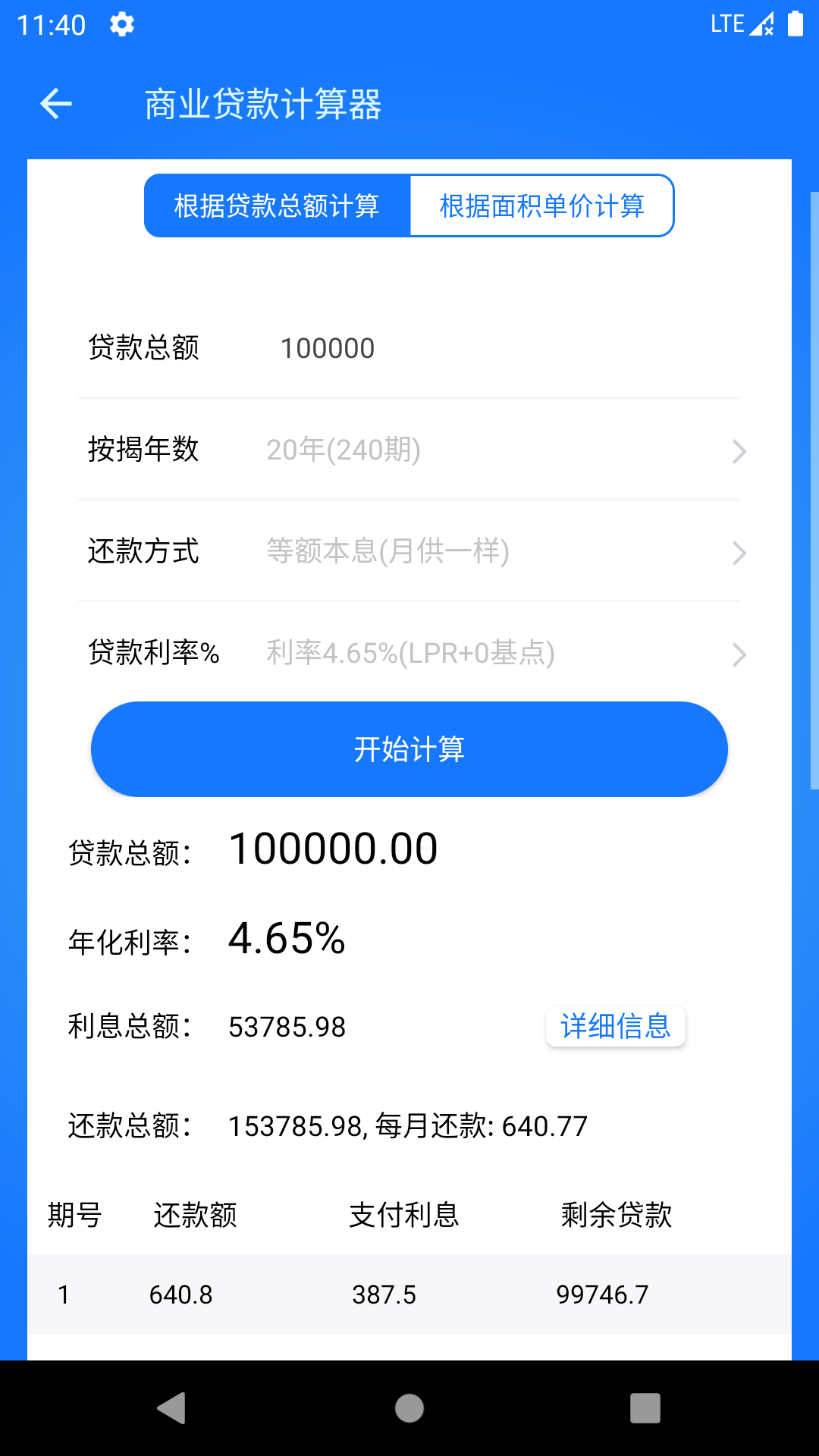The image size is (819, 1456).
Task: View 详细信息 details
Action: tap(616, 1026)
